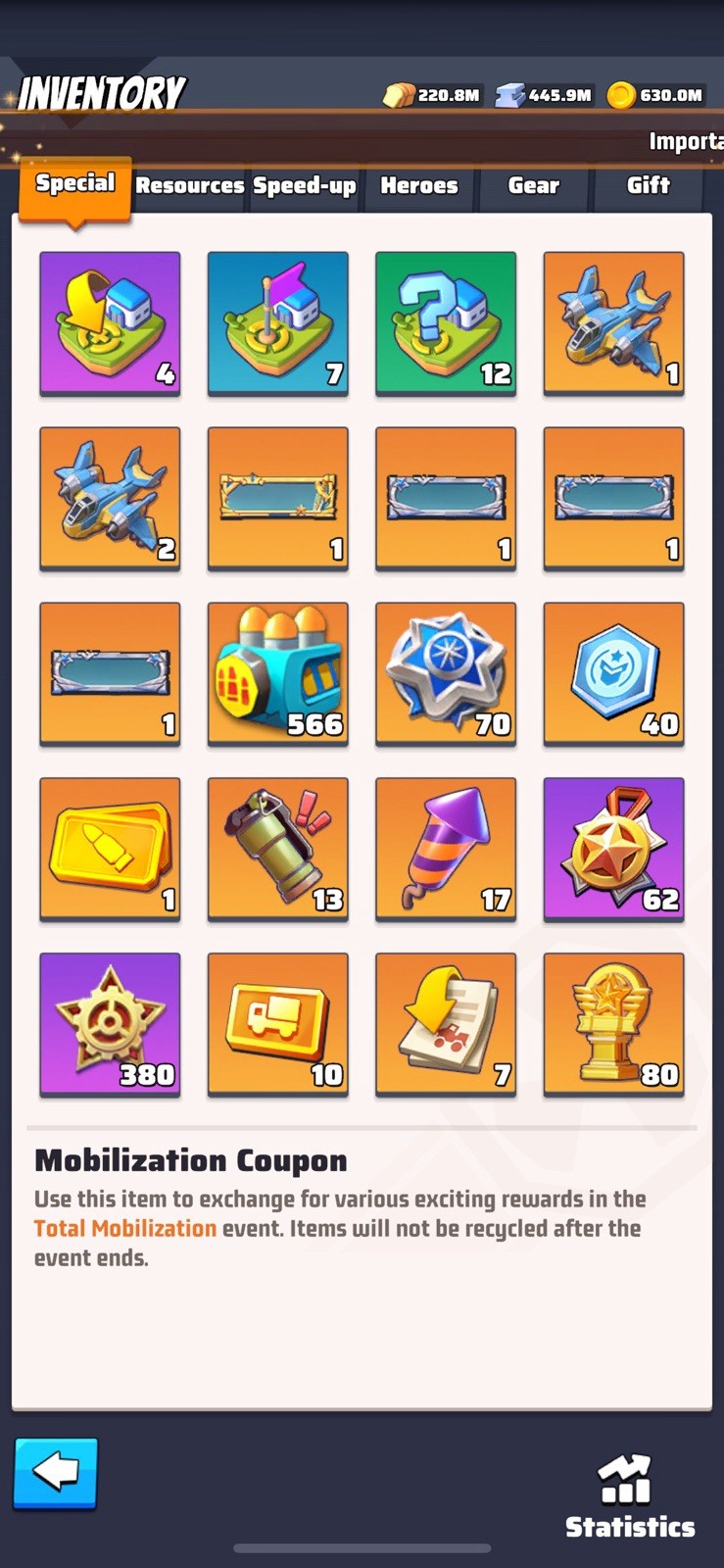Select the star emblem item, count 380
This screenshot has height=1568, width=724.
pyautogui.click(x=110, y=1025)
